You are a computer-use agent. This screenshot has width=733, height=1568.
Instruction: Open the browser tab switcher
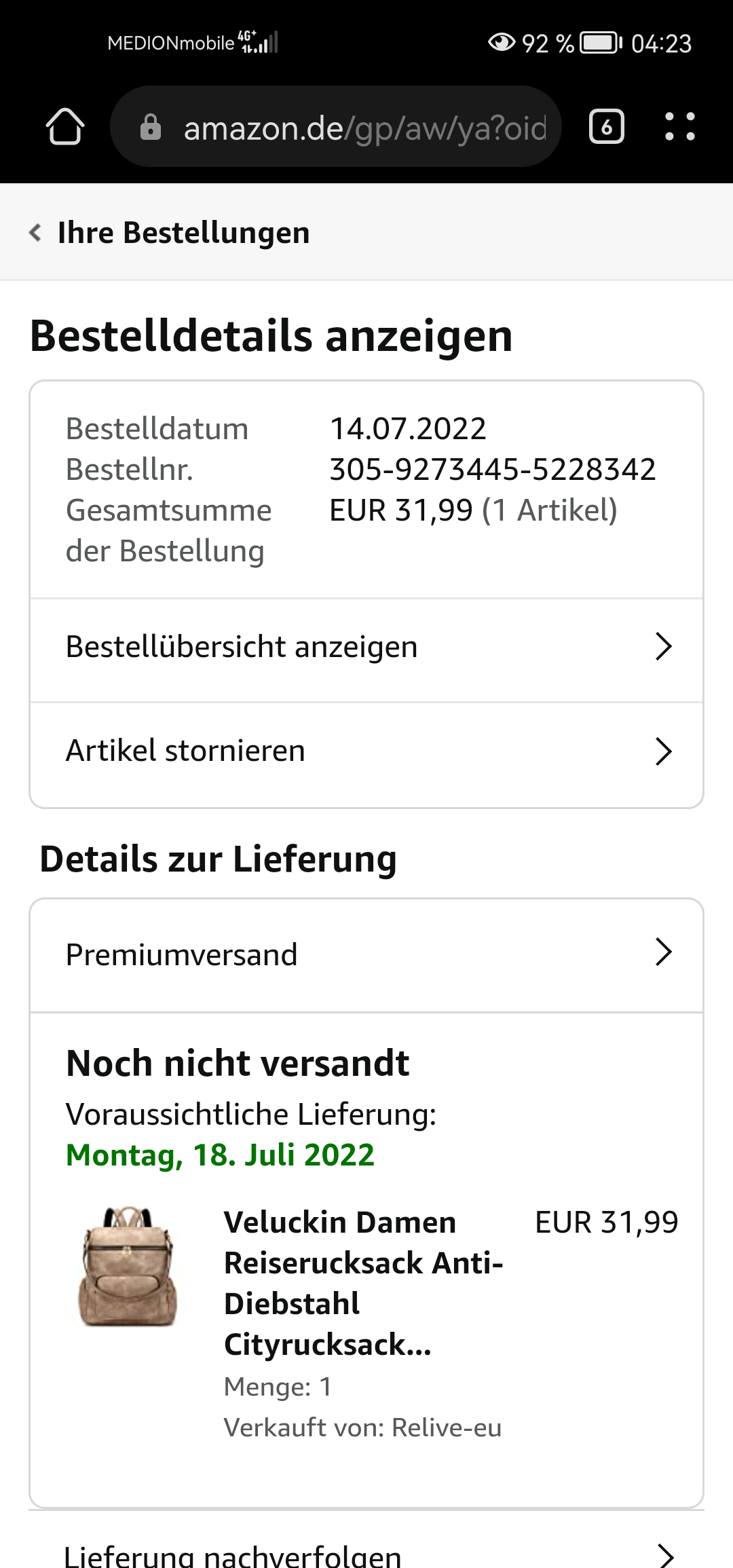606,127
